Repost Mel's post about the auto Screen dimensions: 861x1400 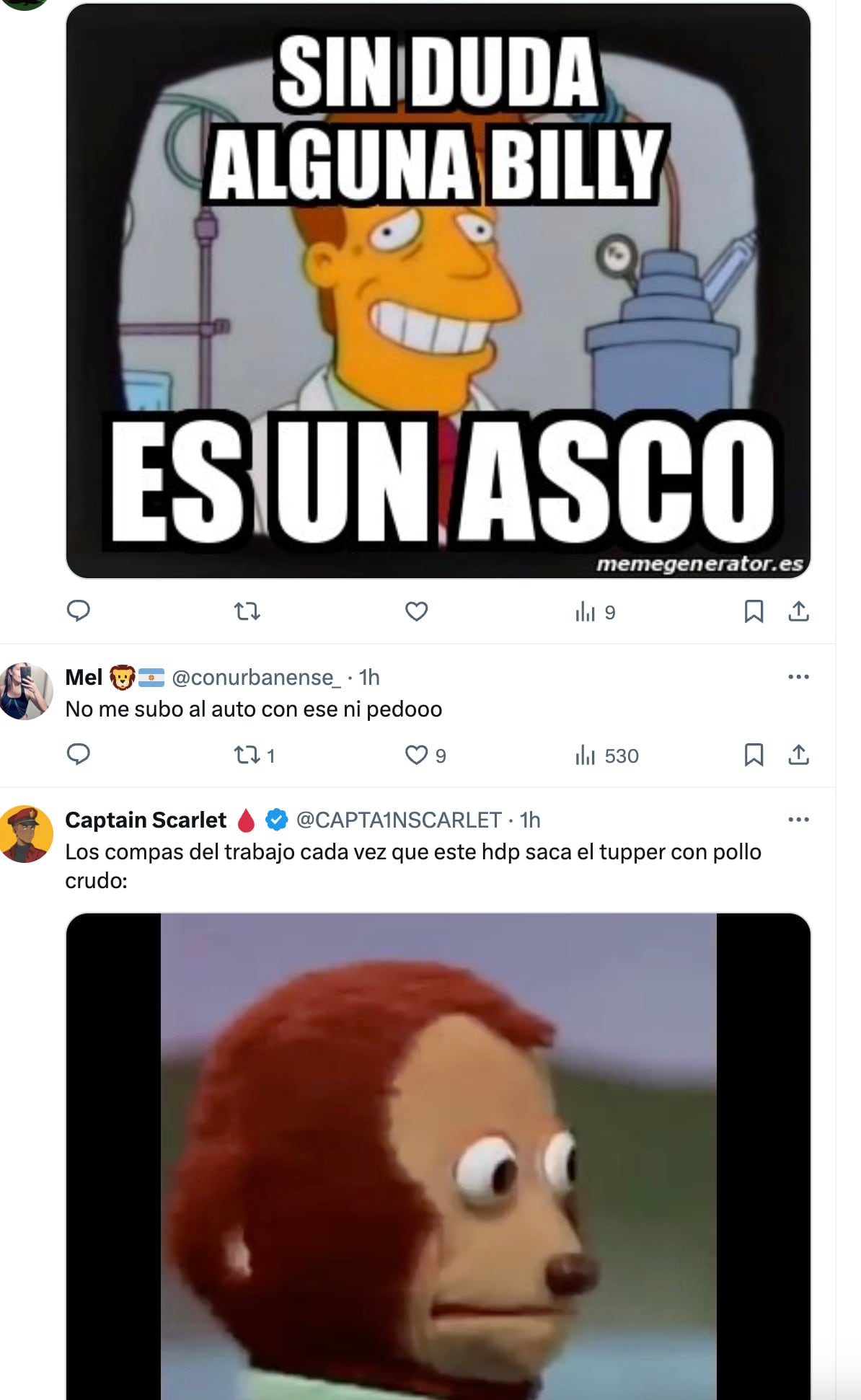click(x=247, y=756)
